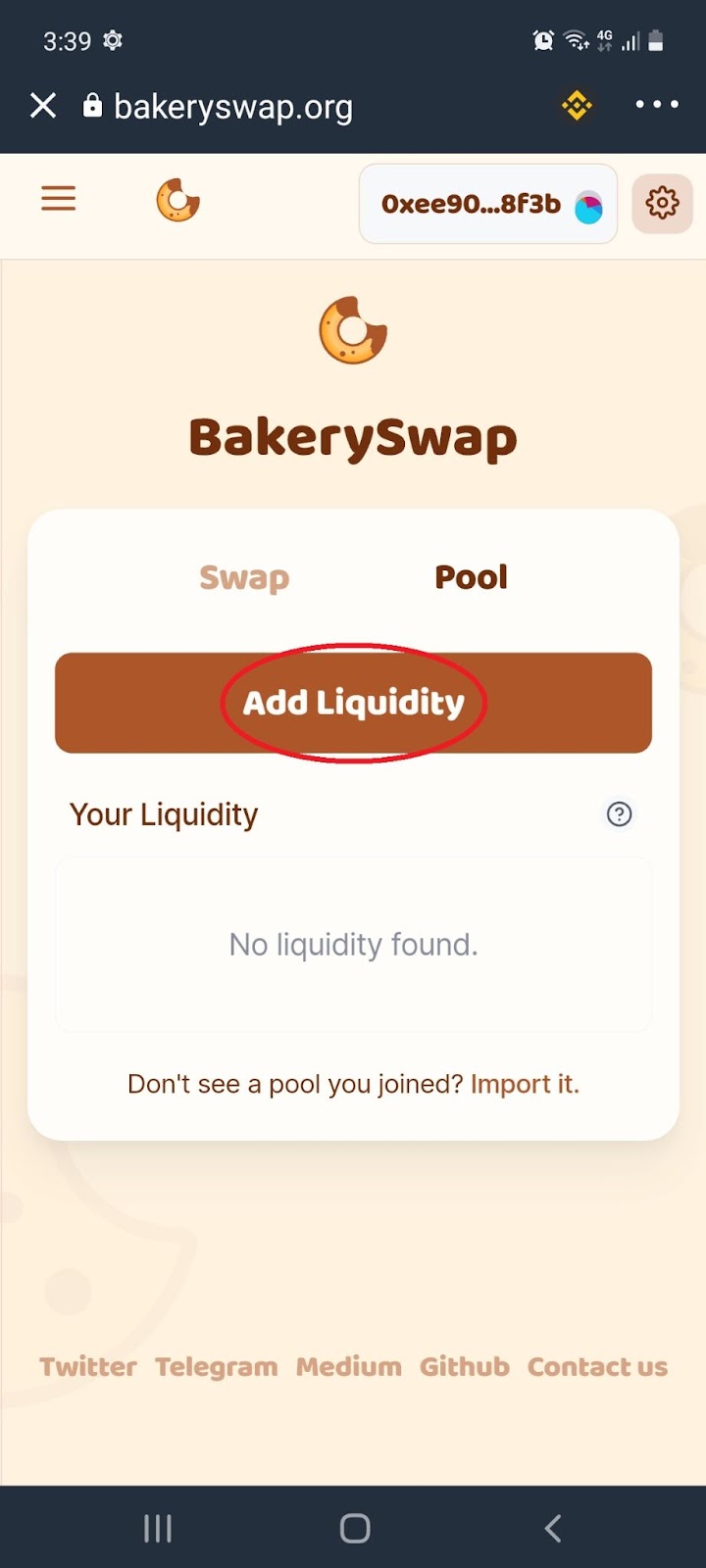Image resolution: width=706 pixels, height=1568 pixels.
Task: Open the Twitter link in the footer
Action: pyautogui.click(x=88, y=1367)
